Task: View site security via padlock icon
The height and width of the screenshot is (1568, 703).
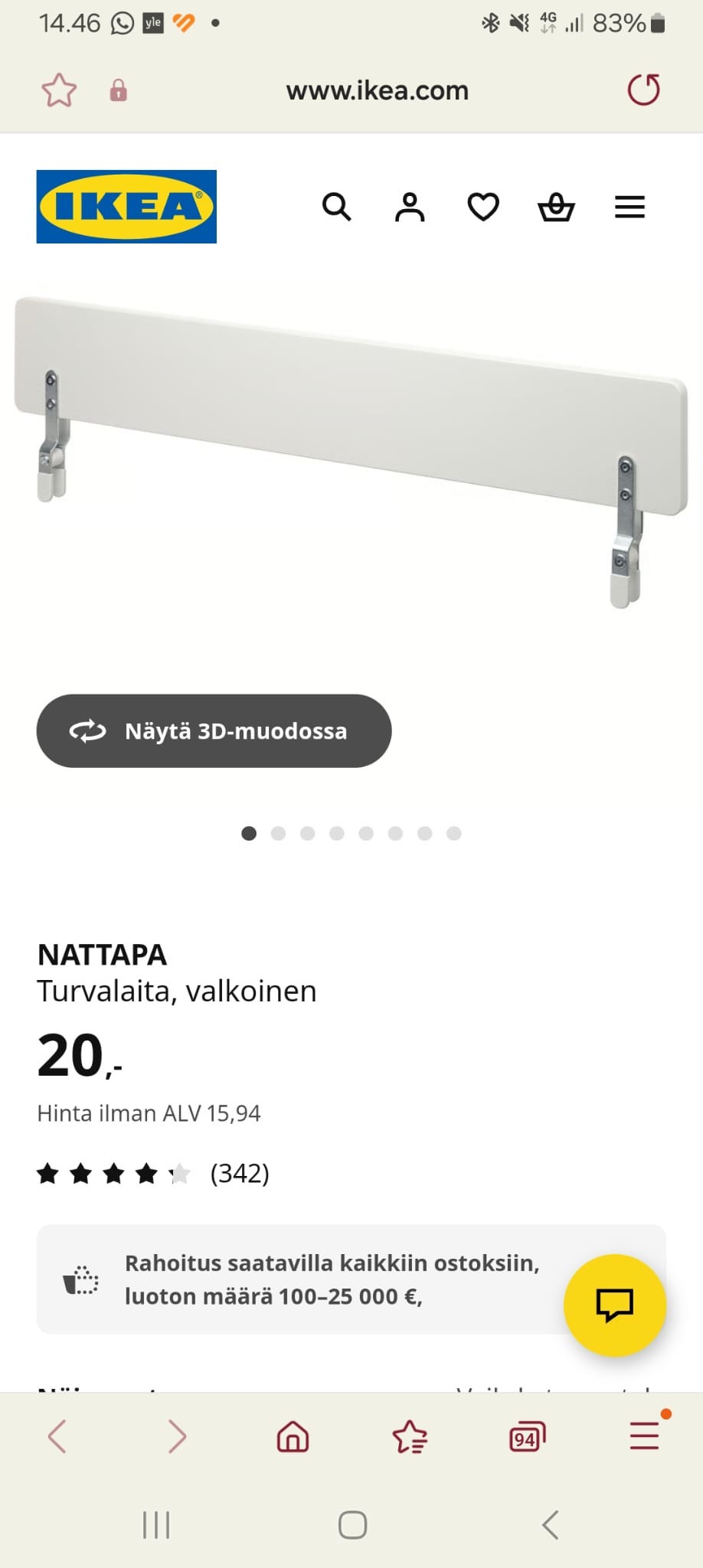Action: click(118, 90)
